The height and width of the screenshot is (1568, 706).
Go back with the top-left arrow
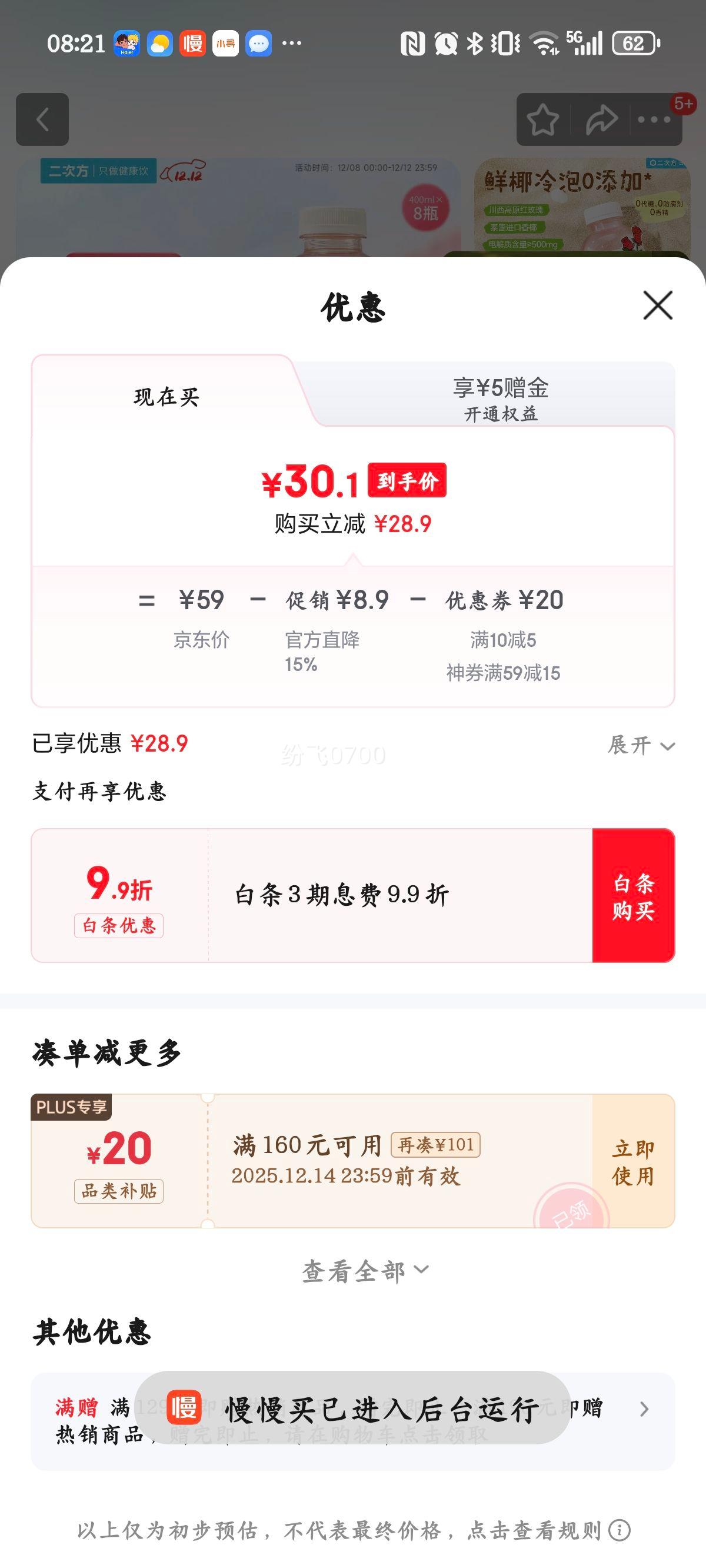pos(42,119)
